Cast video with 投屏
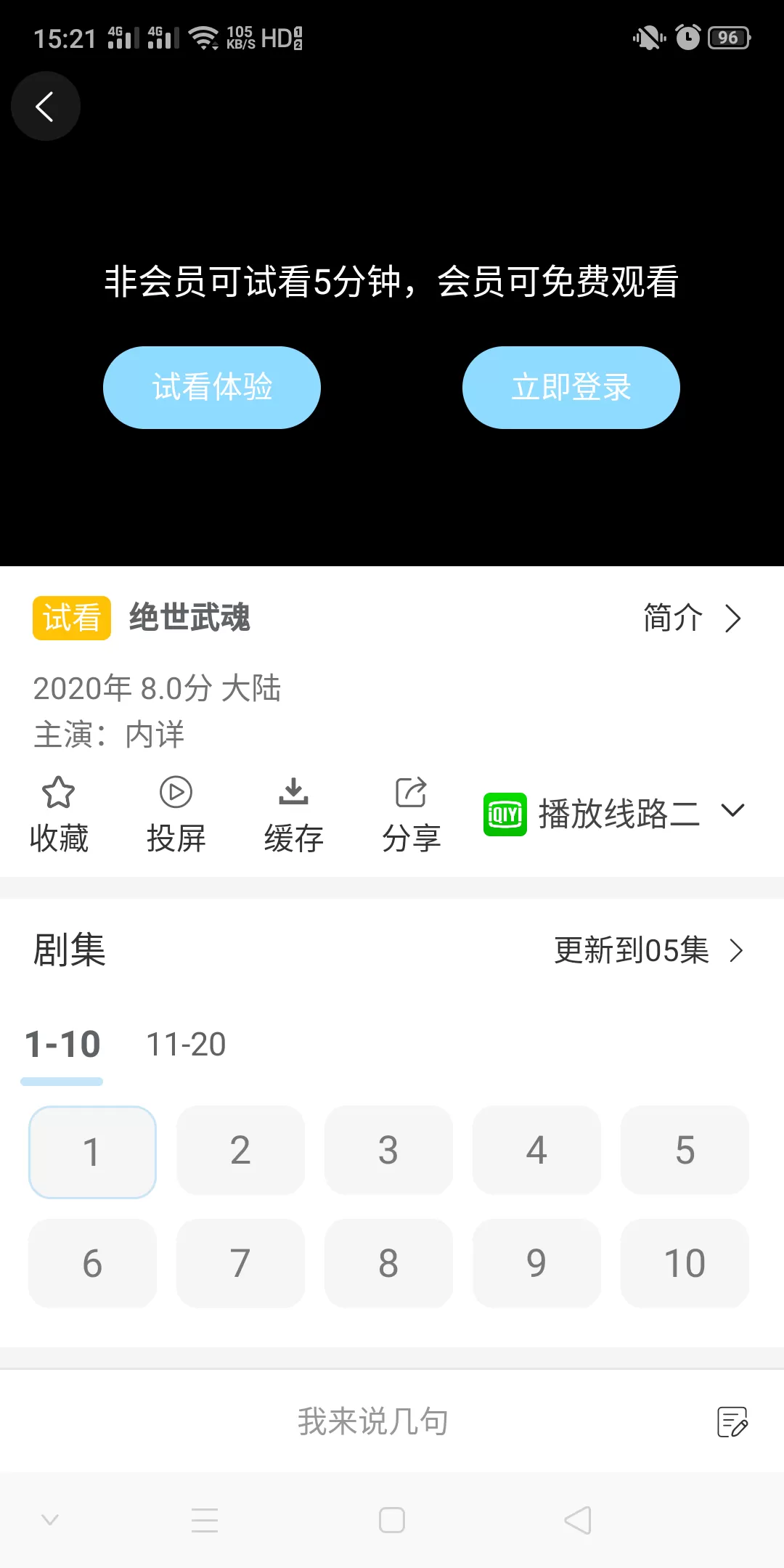 [176, 814]
